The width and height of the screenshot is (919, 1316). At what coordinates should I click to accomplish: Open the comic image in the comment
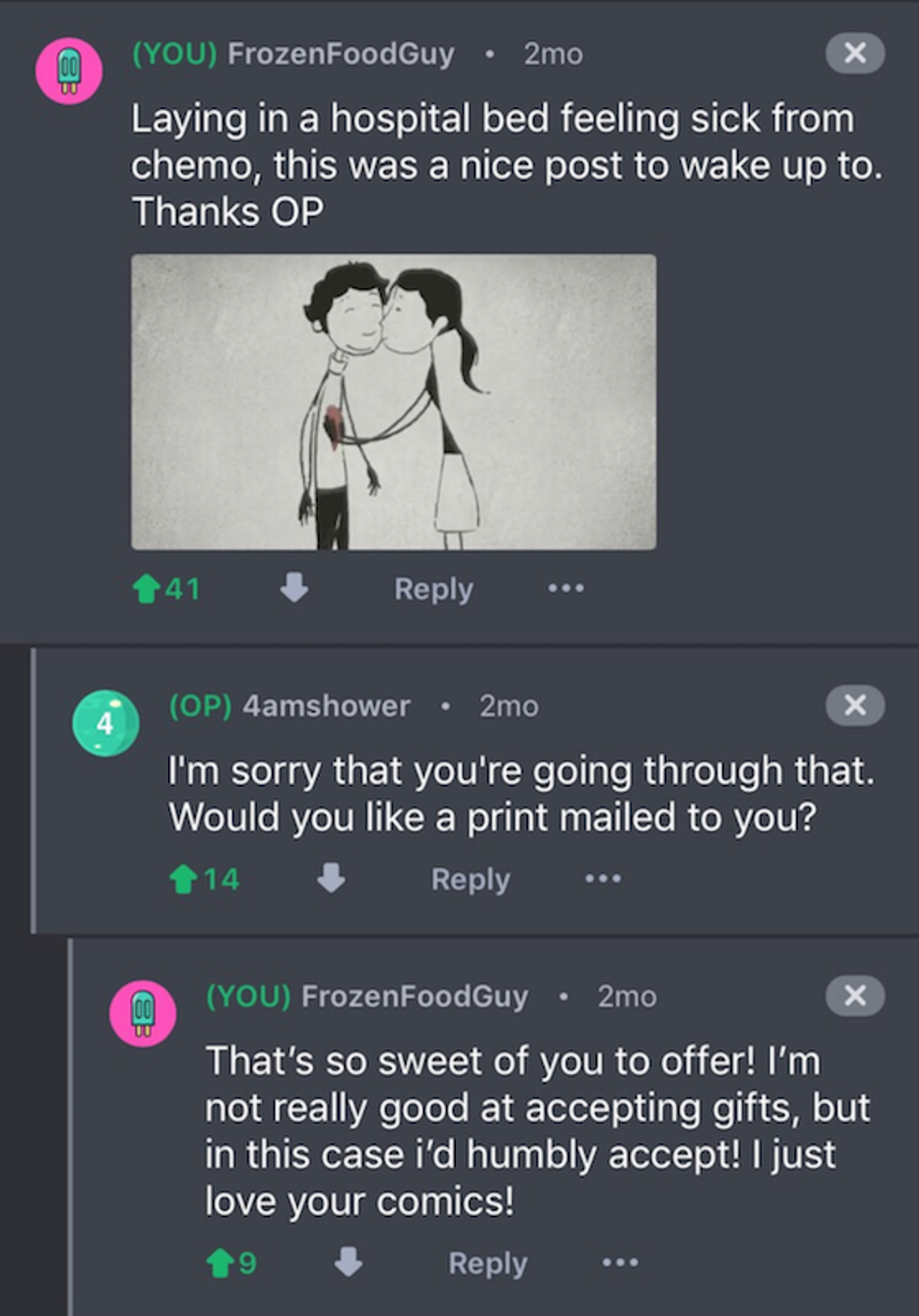(393, 401)
